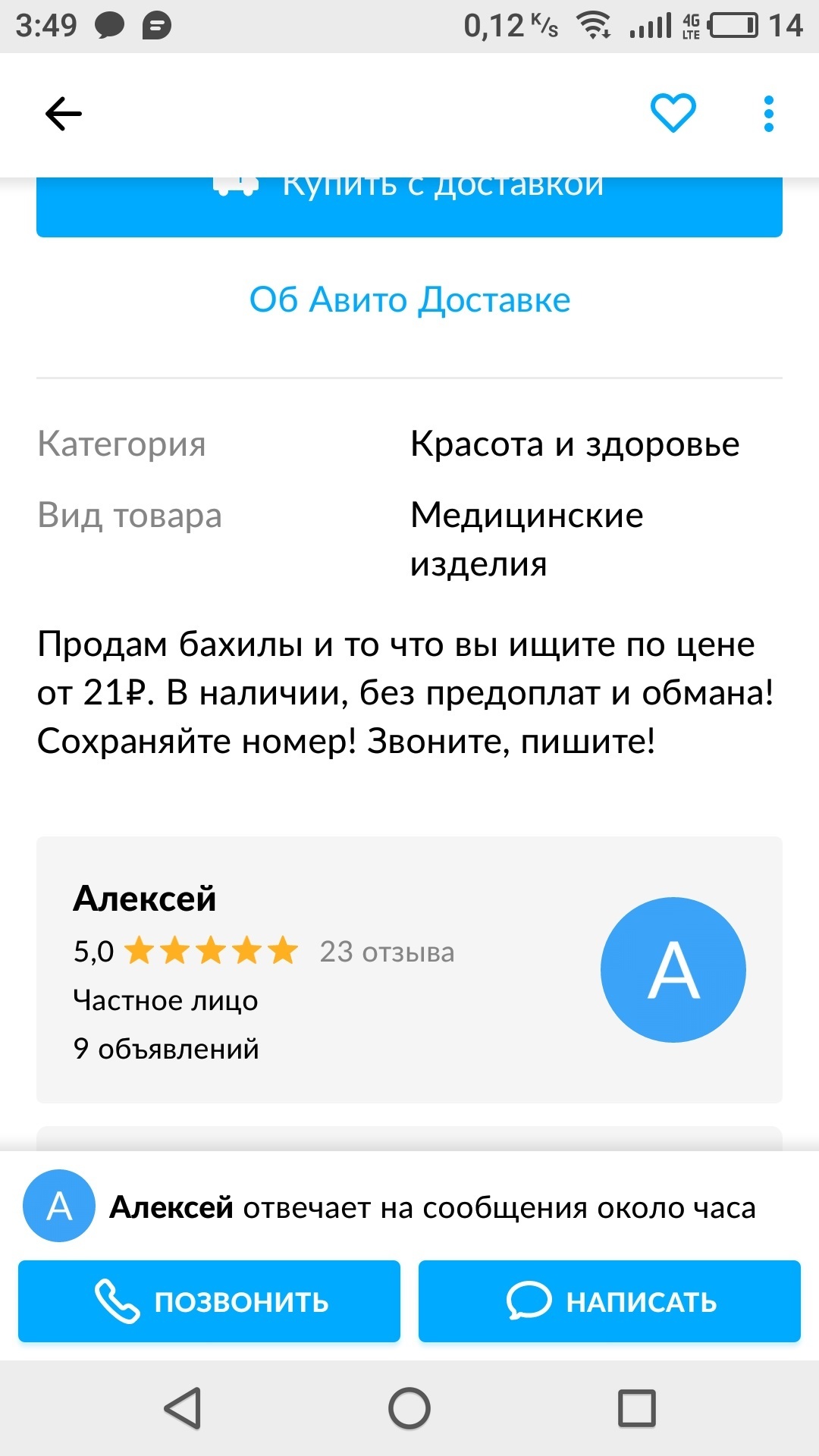Open seller Алексей's profile card

[409, 969]
